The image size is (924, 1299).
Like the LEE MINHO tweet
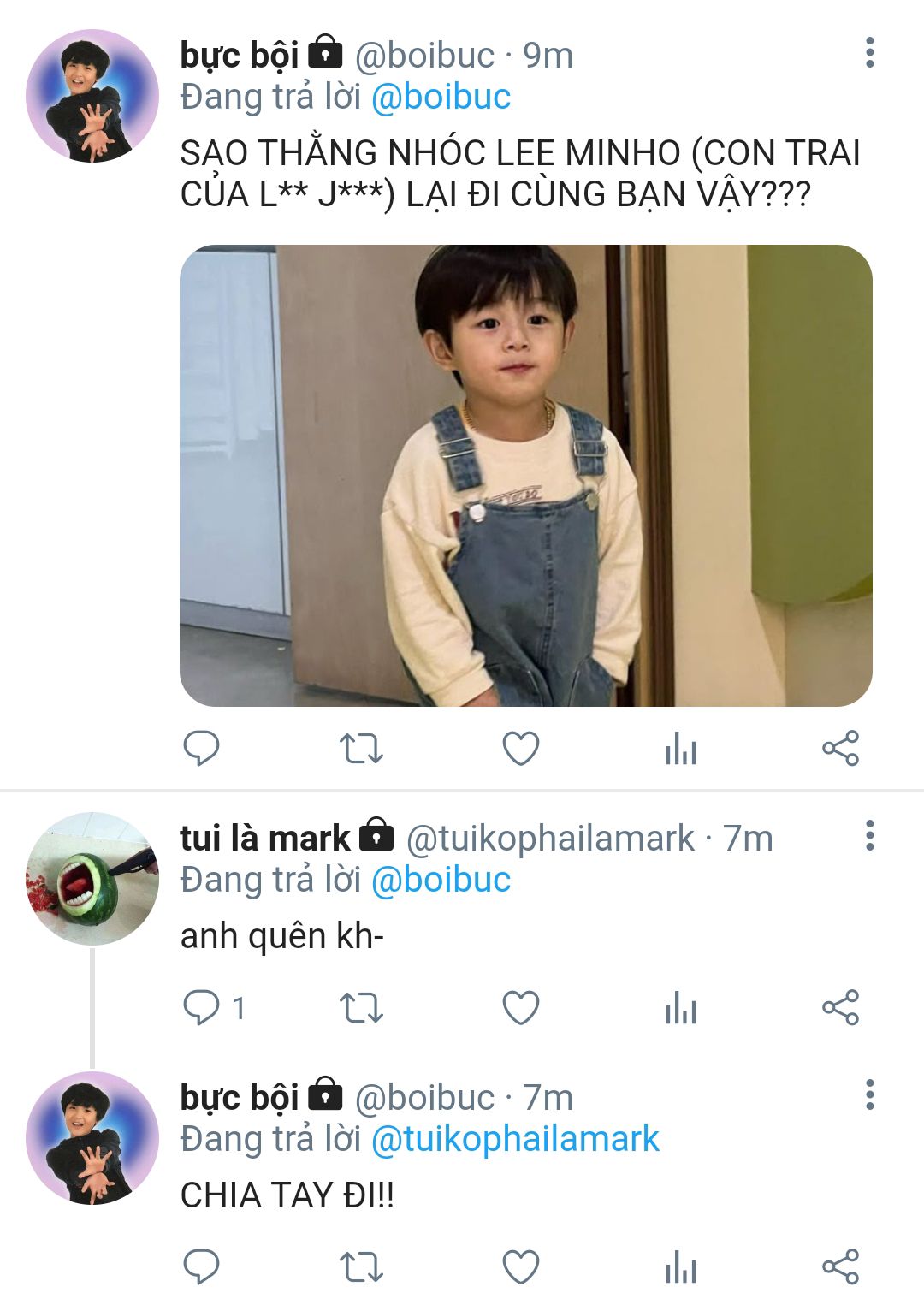click(520, 749)
